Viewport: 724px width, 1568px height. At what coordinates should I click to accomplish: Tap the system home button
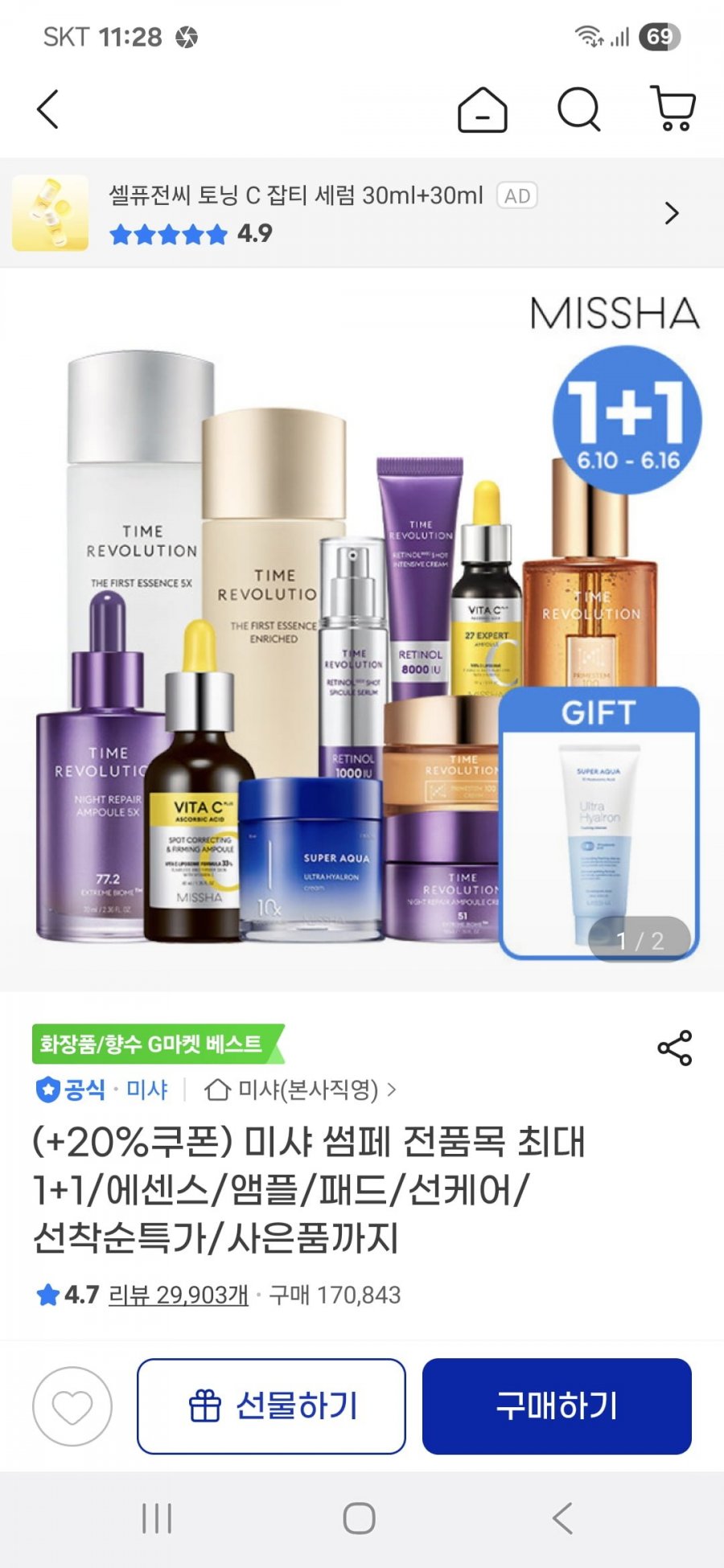click(359, 1518)
